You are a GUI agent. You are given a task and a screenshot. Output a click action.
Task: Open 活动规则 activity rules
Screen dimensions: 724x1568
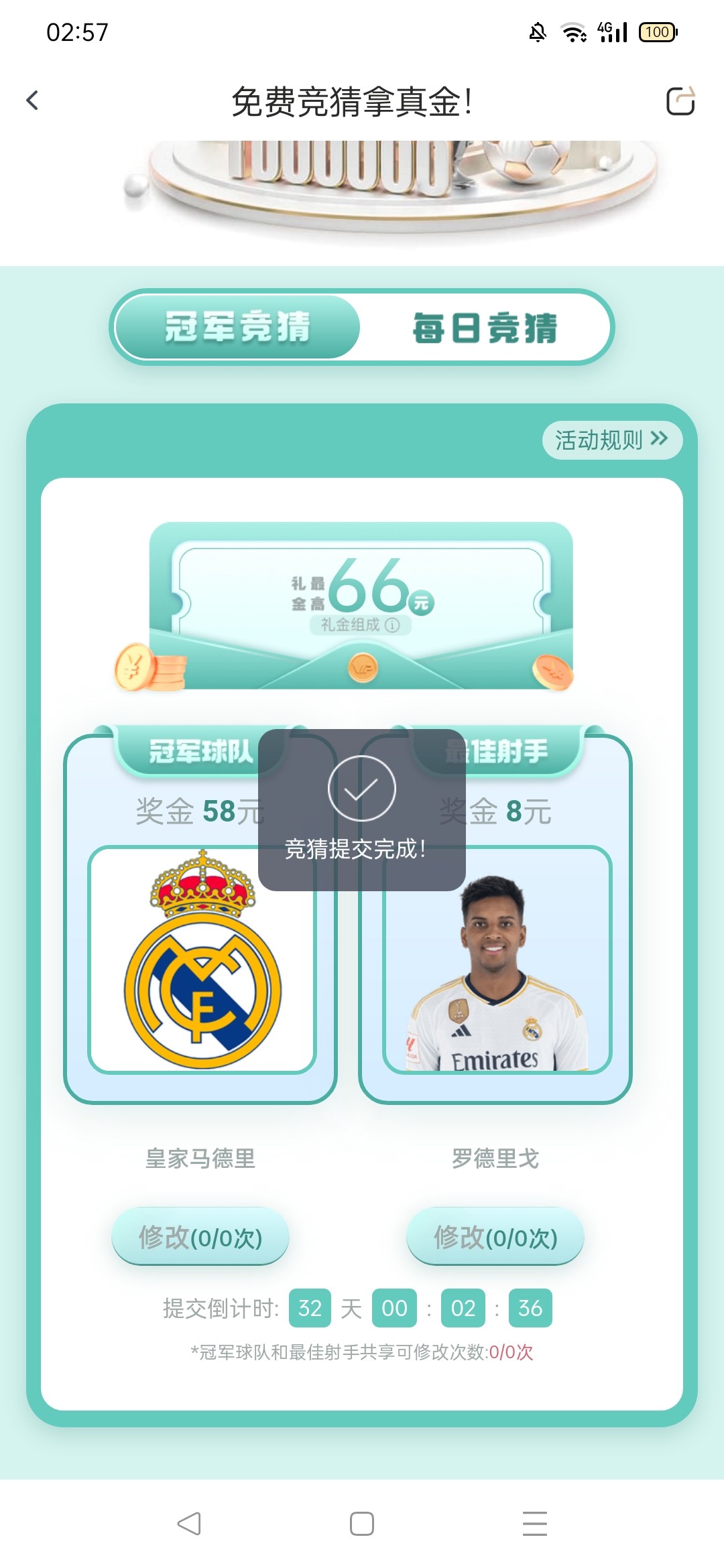click(612, 440)
